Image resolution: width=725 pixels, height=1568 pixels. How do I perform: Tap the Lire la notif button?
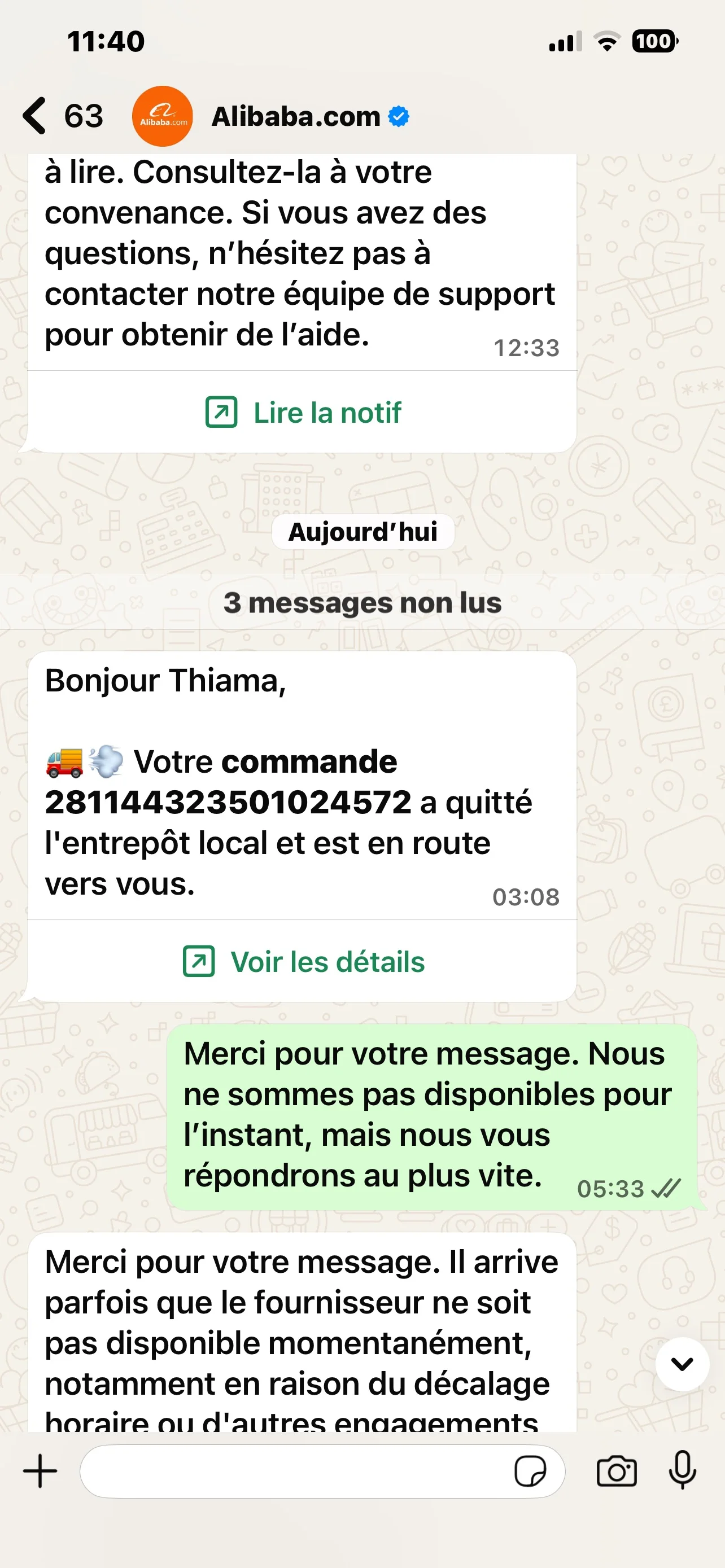(303, 413)
